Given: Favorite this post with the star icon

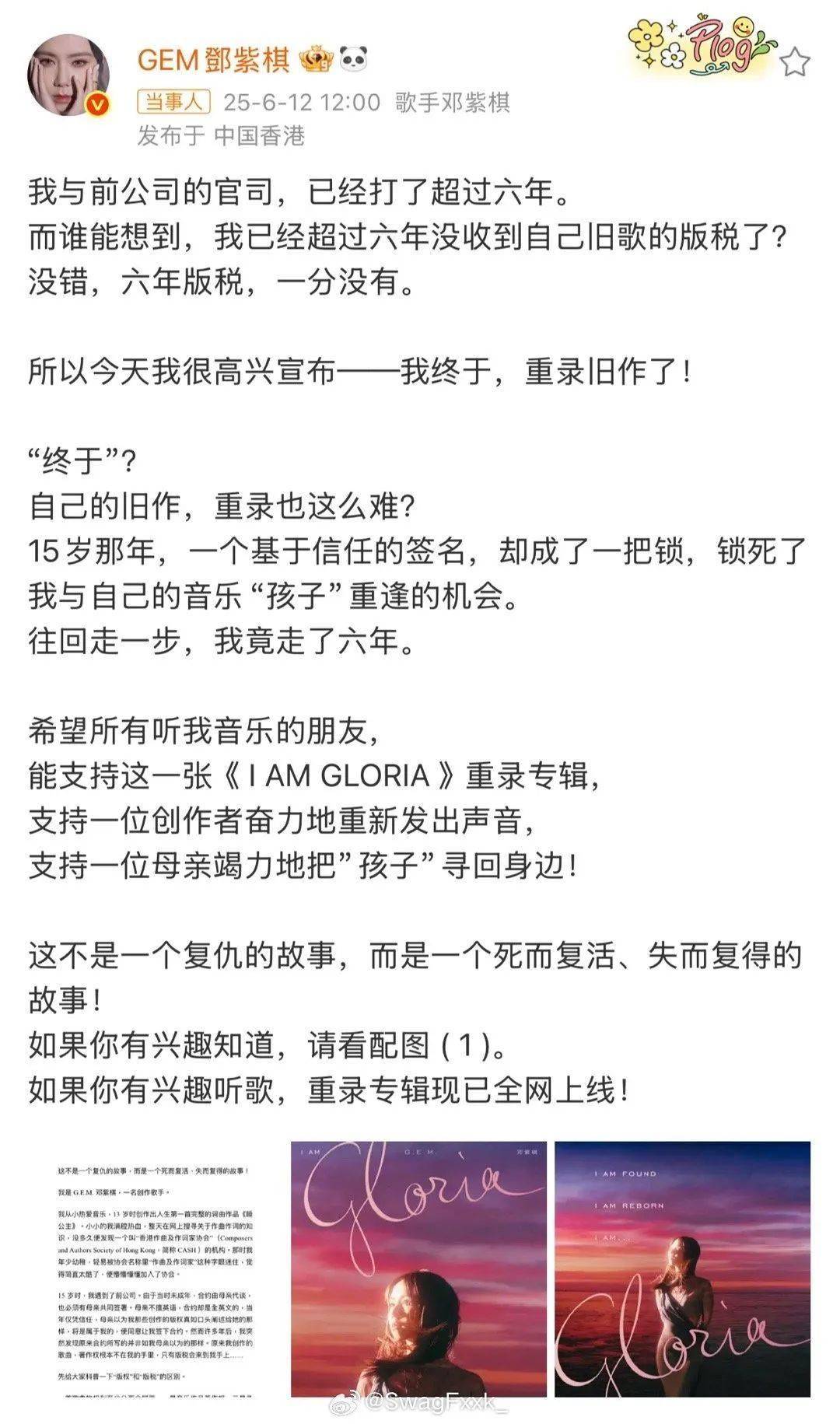Looking at the screenshot, I should (795, 61).
